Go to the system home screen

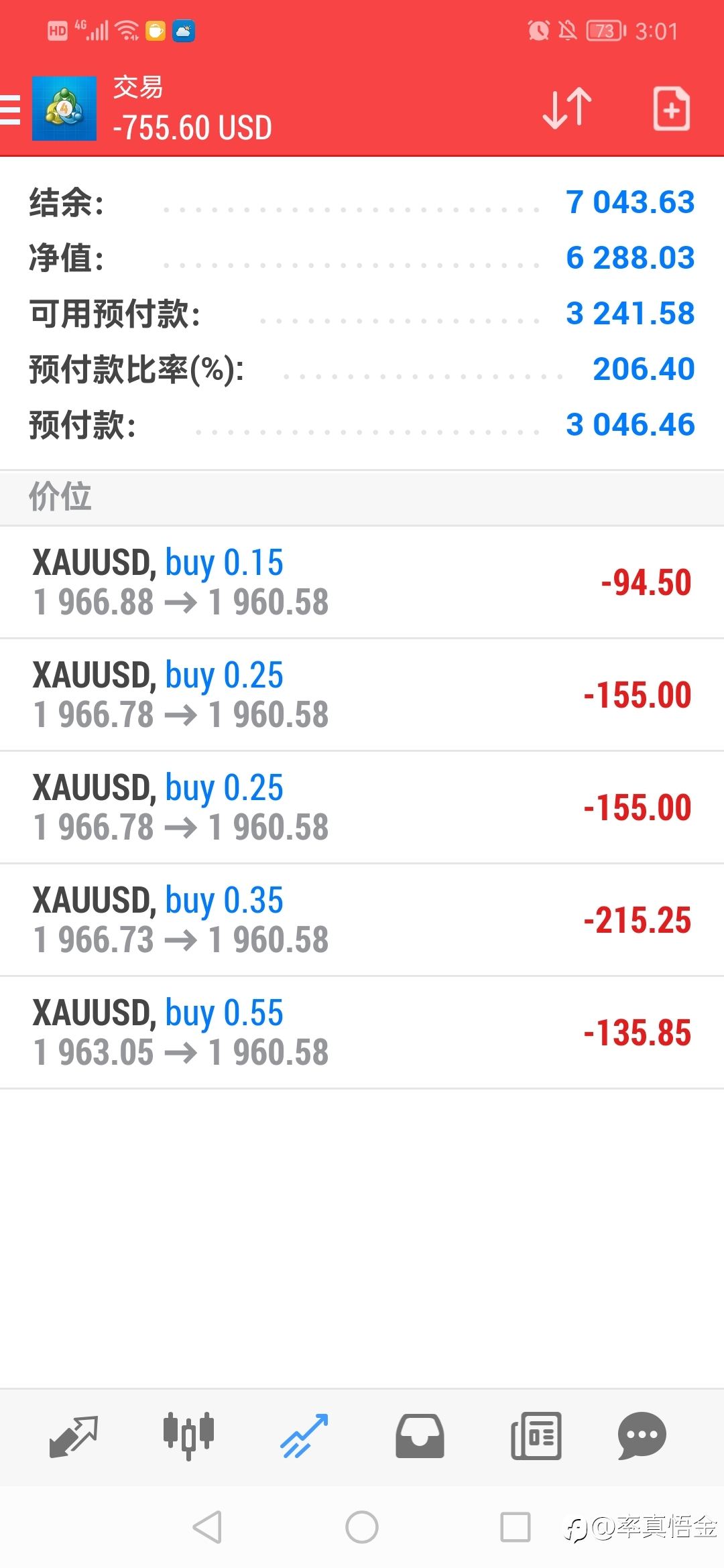[x=362, y=1527]
